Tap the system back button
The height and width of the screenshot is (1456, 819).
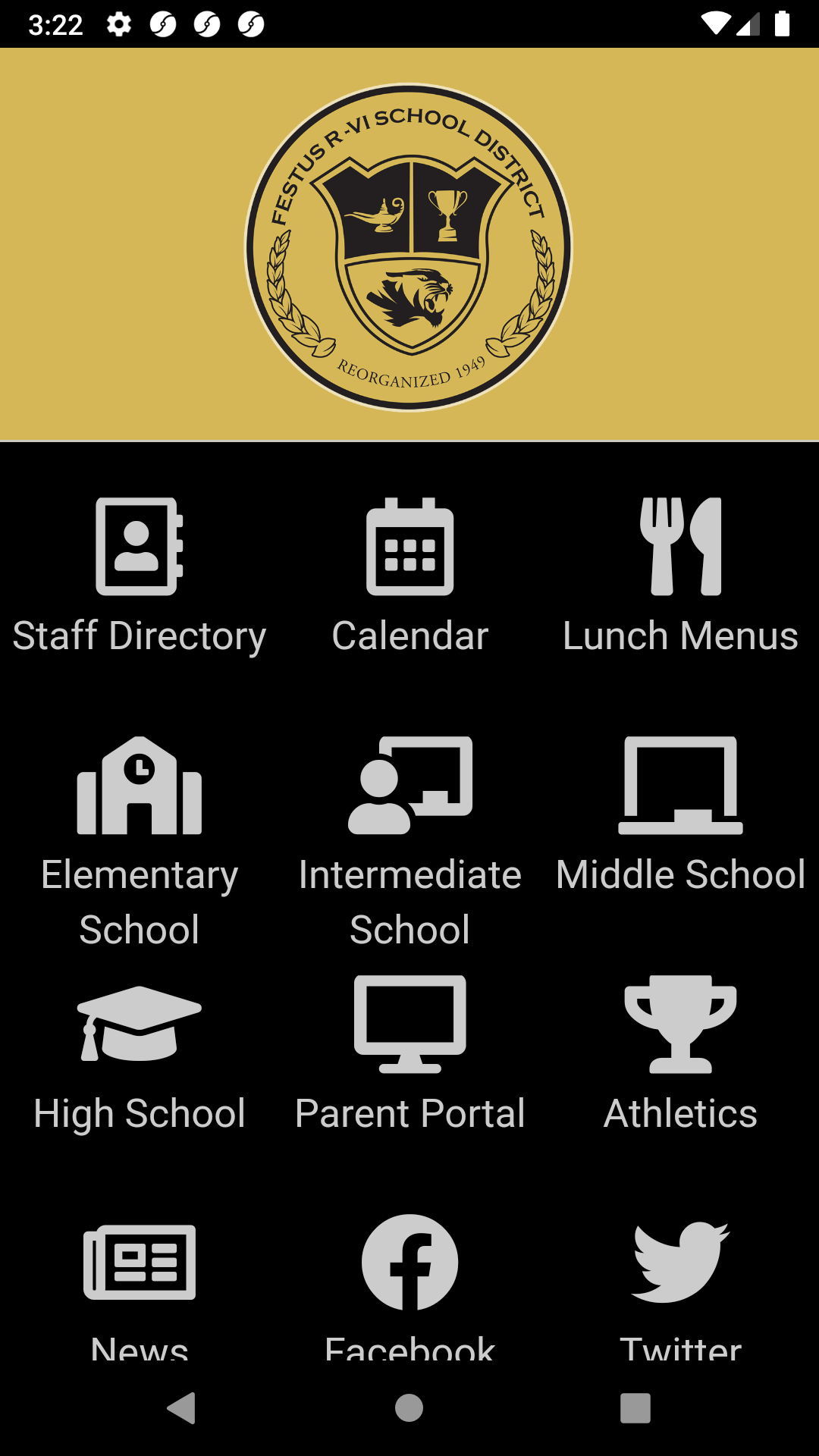[182, 1408]
